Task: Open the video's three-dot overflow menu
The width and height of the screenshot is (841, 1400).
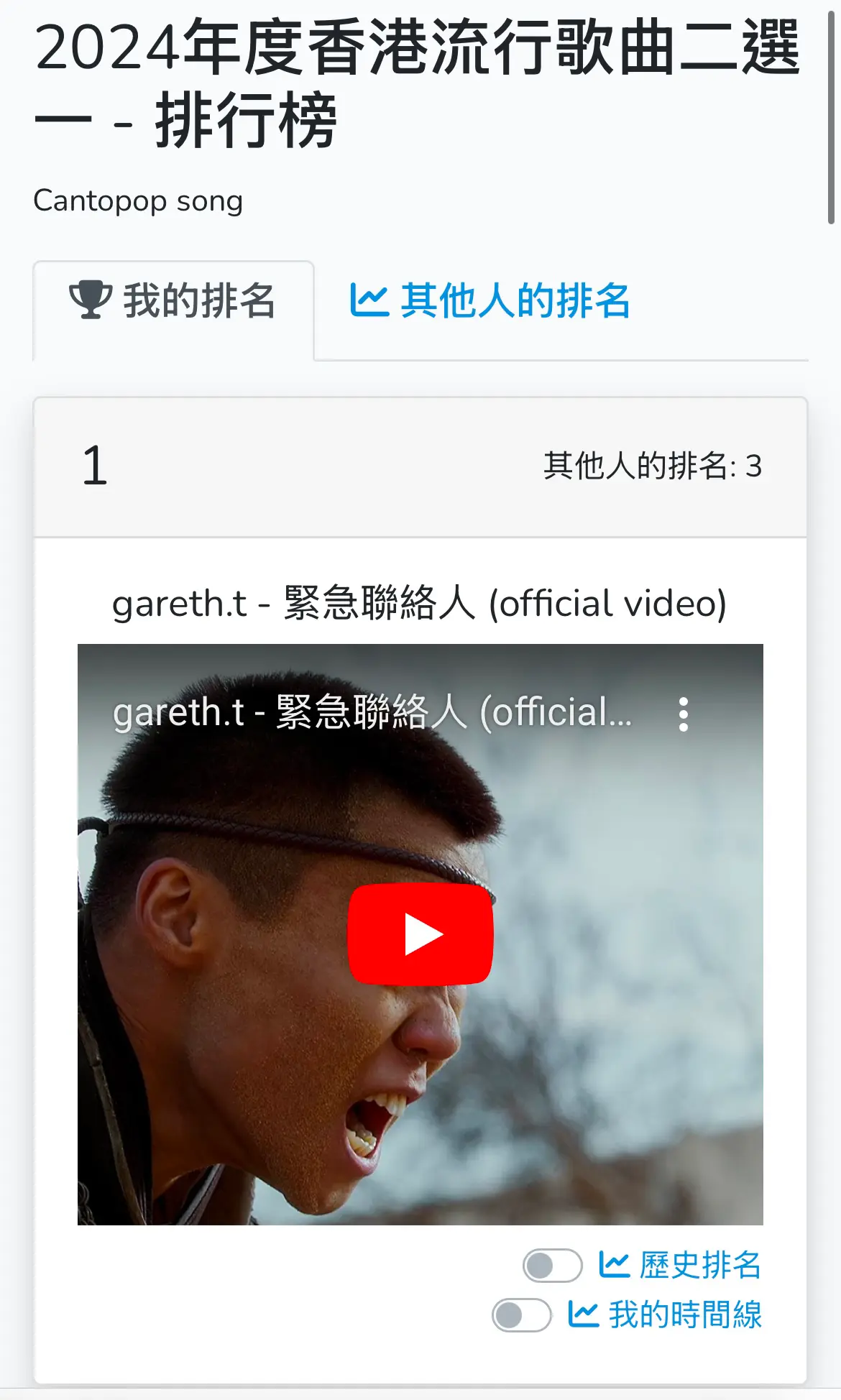Action: click(684, 714)
